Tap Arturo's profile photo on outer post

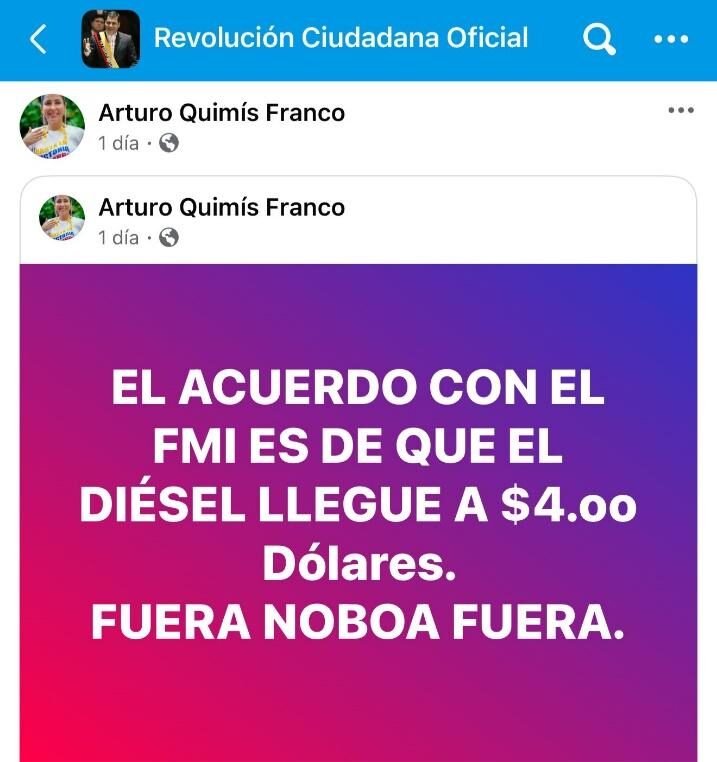52,126
